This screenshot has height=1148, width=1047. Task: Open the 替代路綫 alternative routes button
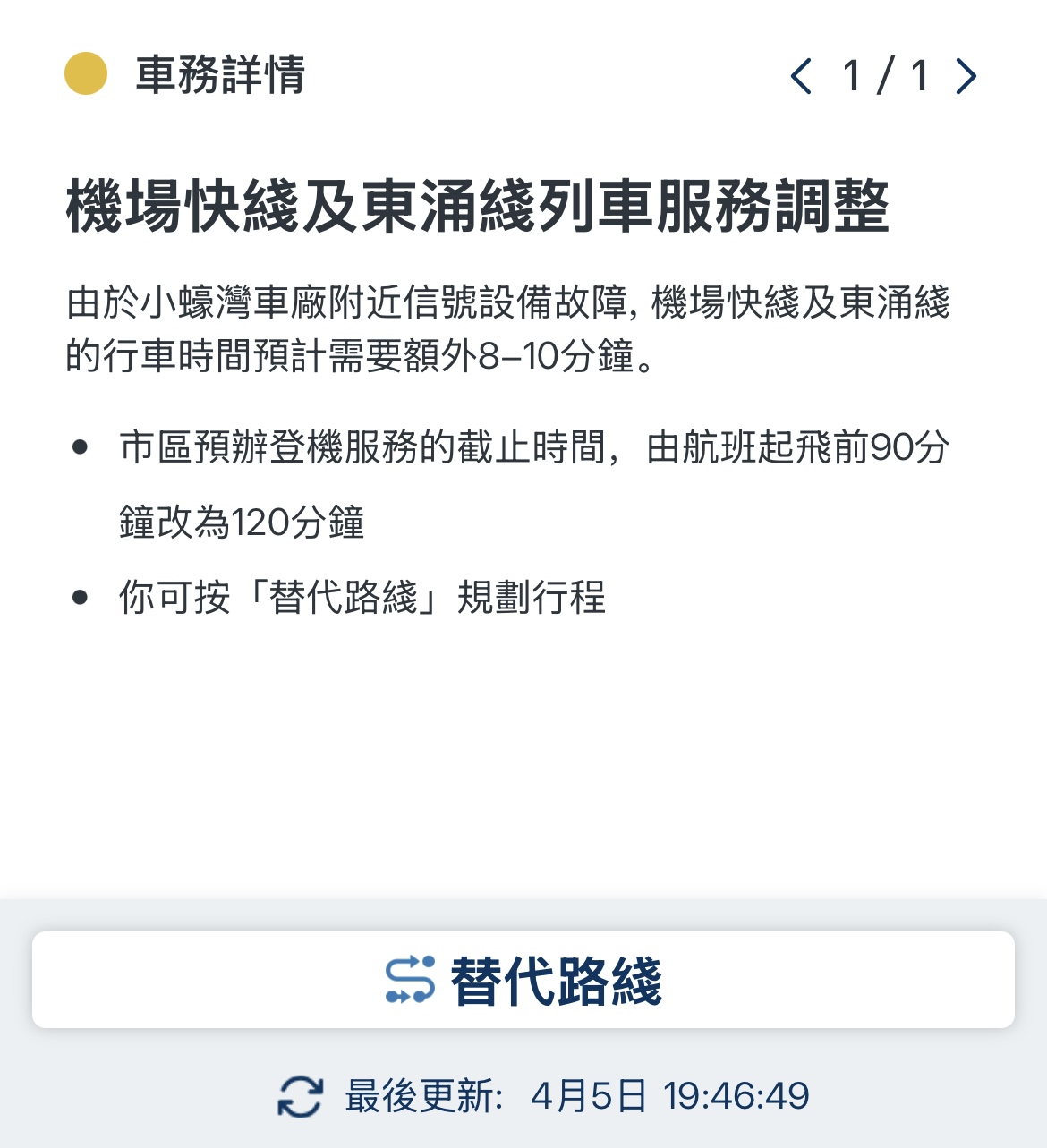523,980
